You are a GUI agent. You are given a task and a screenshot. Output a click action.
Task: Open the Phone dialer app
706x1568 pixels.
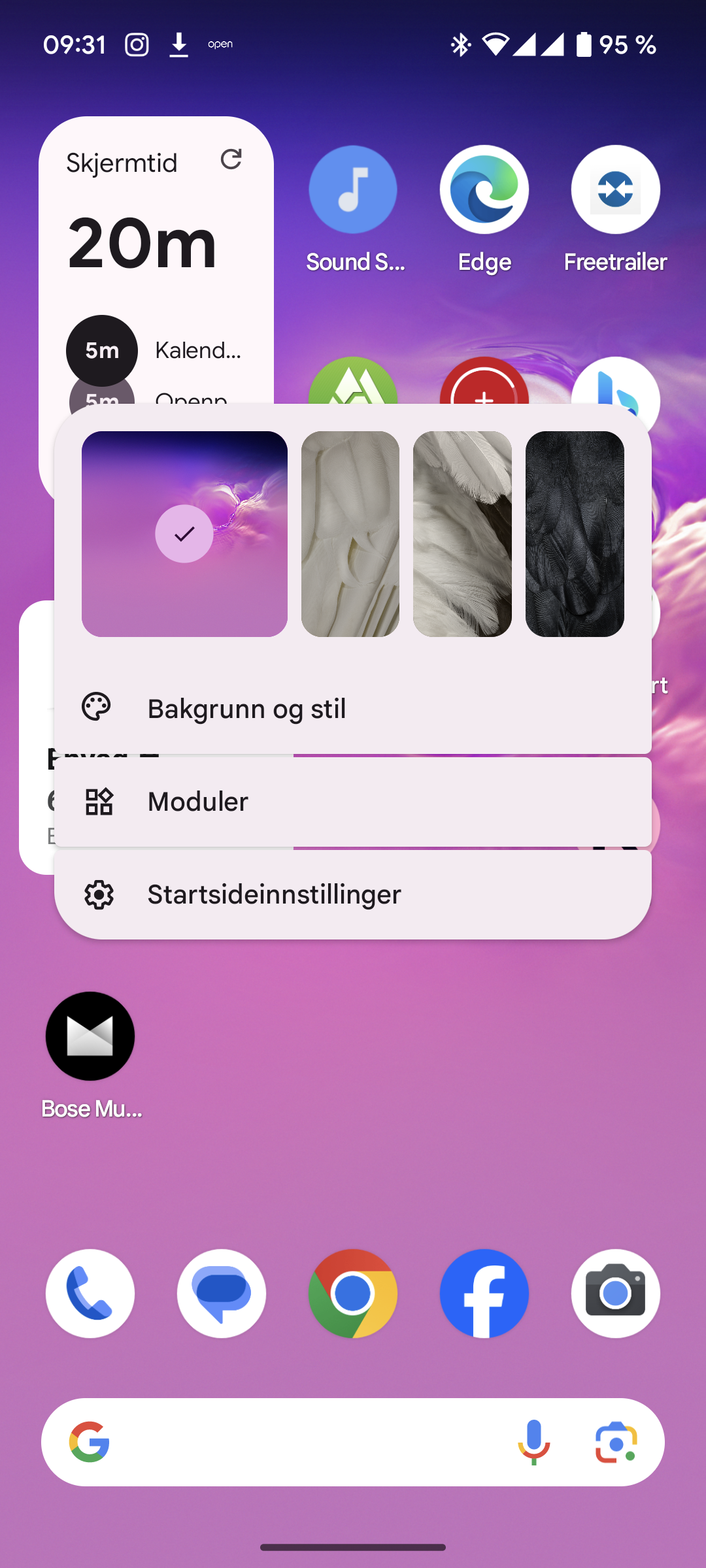click(x=90, y=1294)
